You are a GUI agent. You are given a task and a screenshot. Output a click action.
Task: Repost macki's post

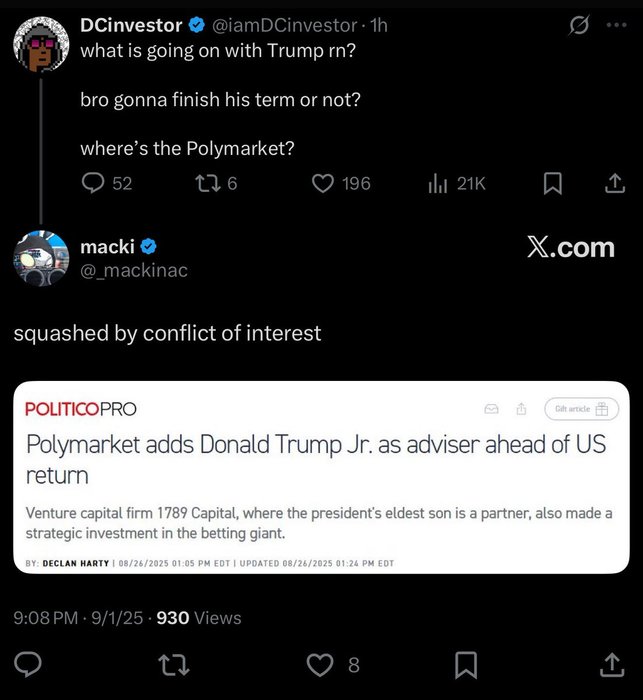pyautogui.click(x=175, y=664)
